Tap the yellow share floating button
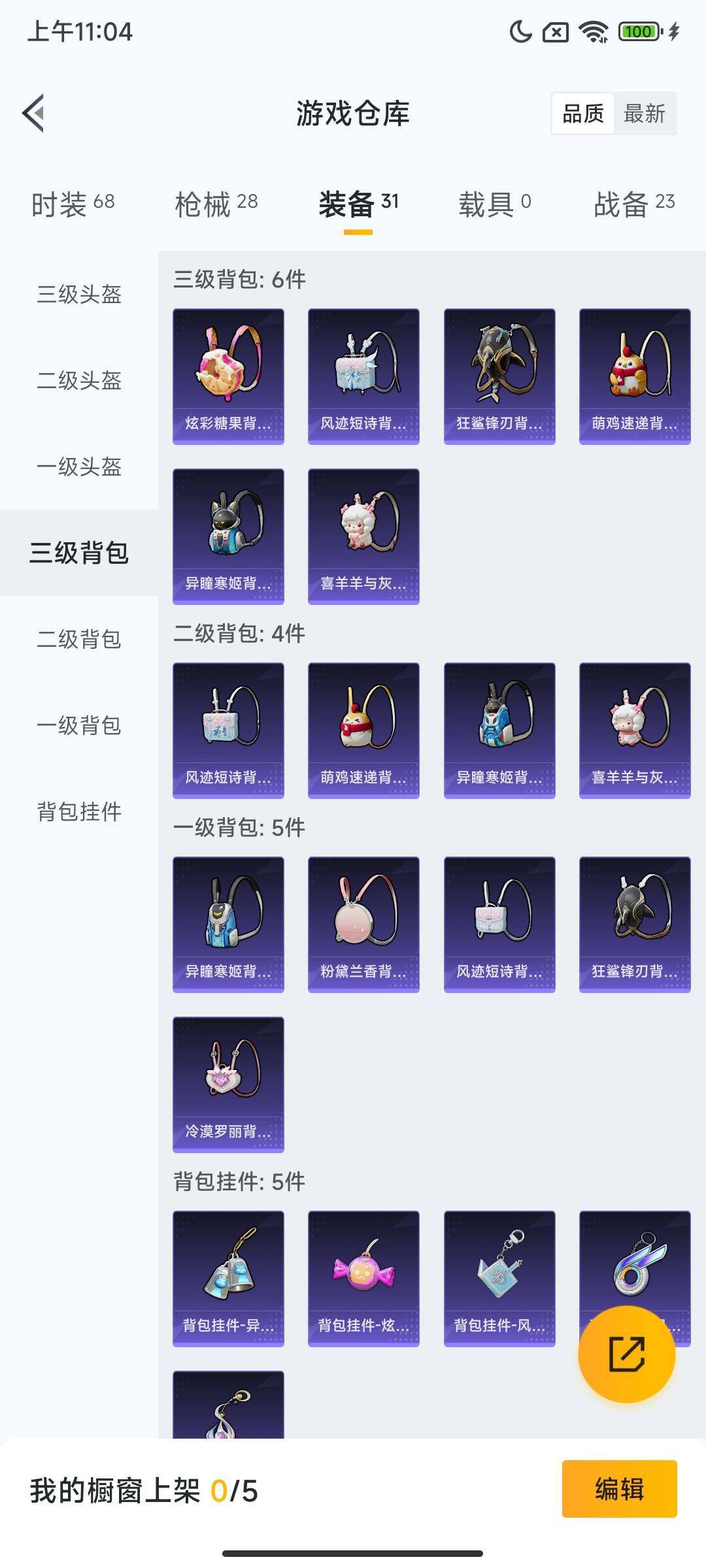 coord(626,1354)
